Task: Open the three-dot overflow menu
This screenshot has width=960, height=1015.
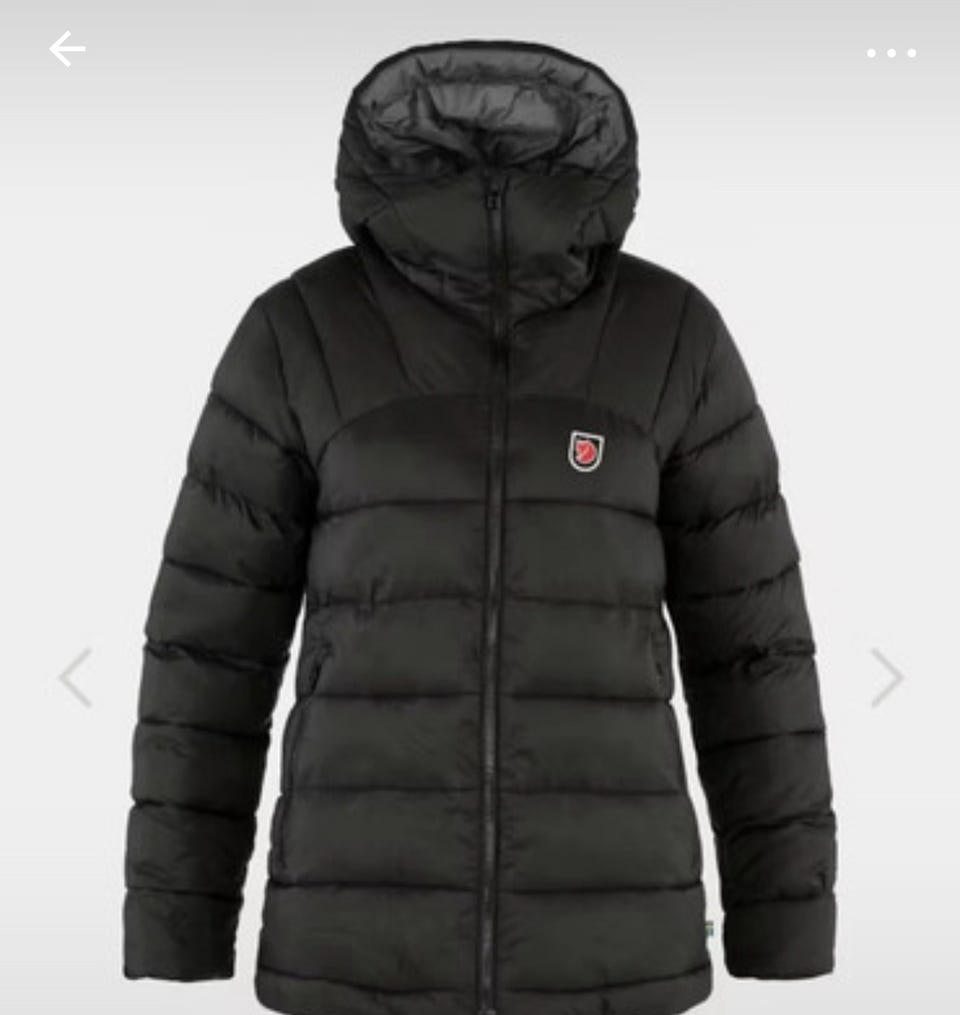Action: (891, 53)
